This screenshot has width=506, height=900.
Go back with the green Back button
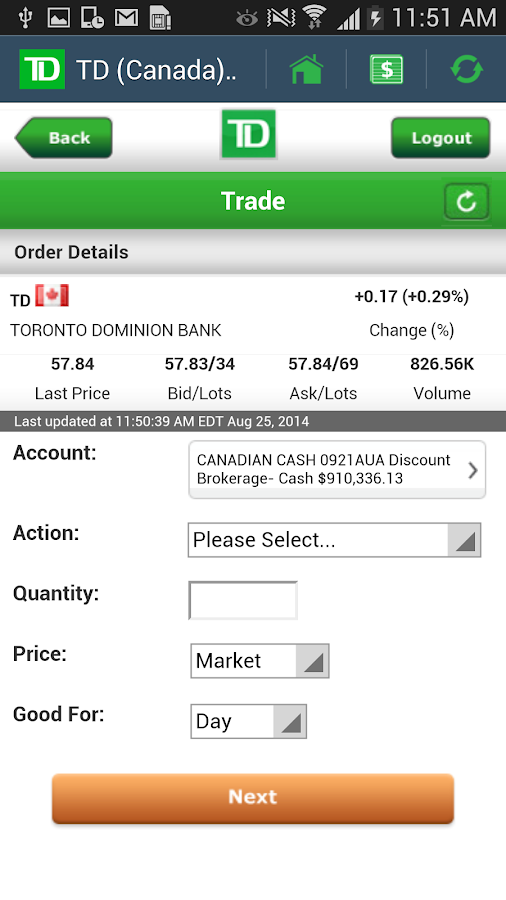[x=64, y=138]
